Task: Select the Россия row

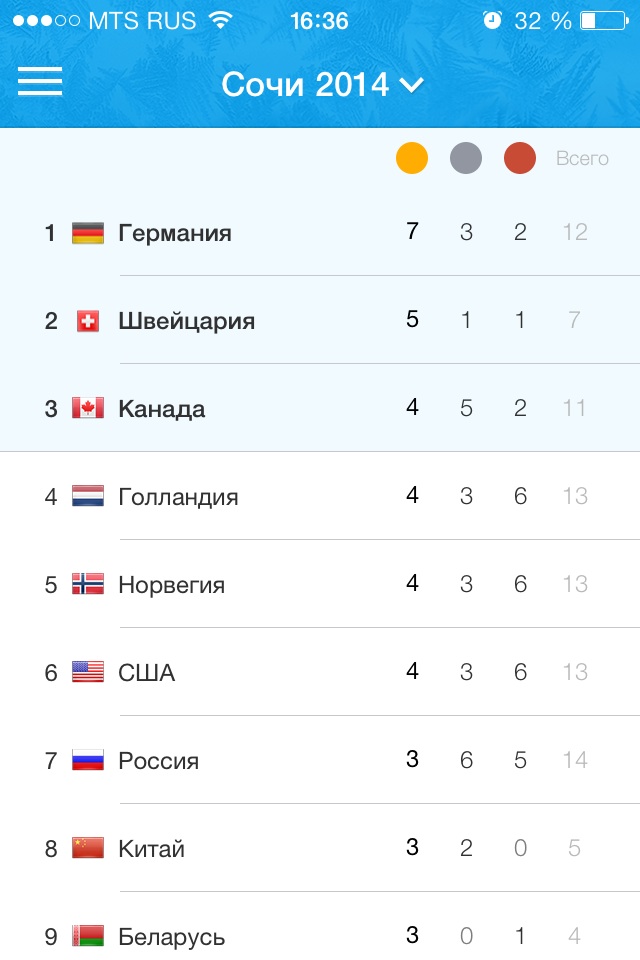Action: (320, 761)
